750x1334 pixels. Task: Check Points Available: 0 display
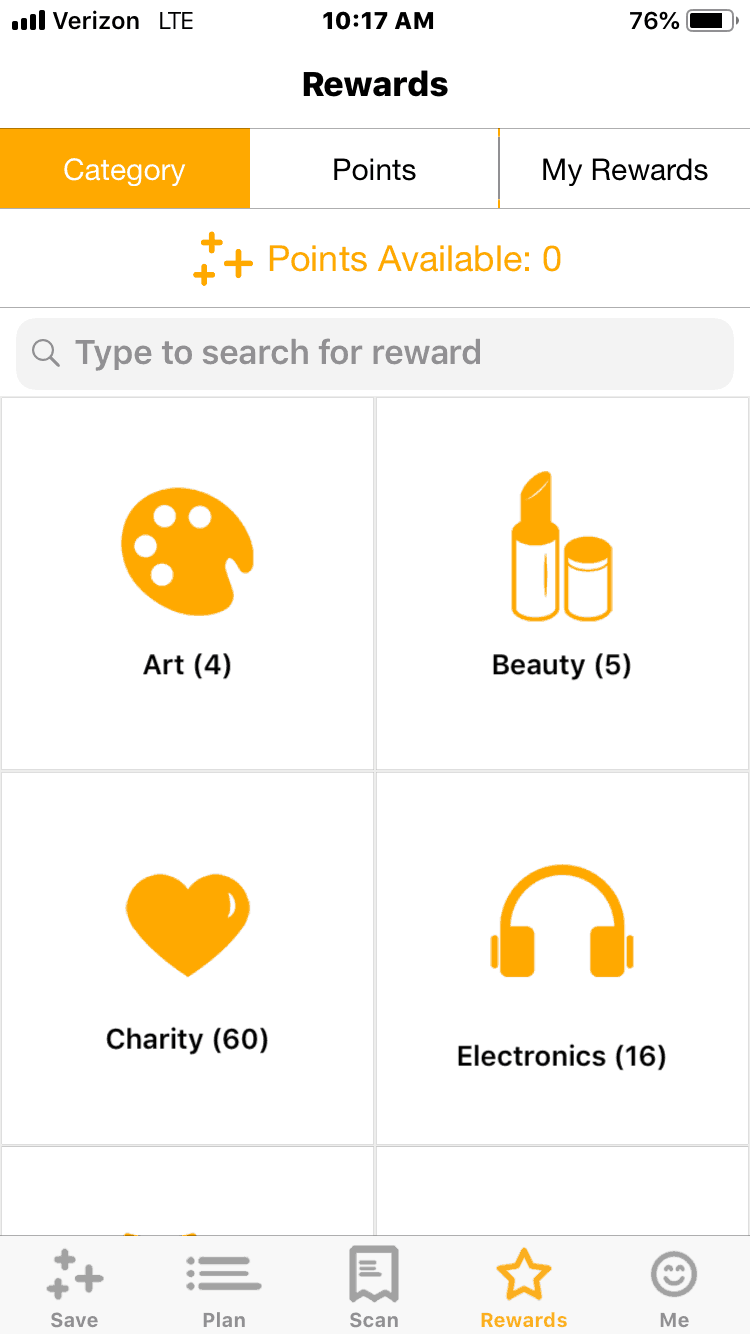click(412, 257)
